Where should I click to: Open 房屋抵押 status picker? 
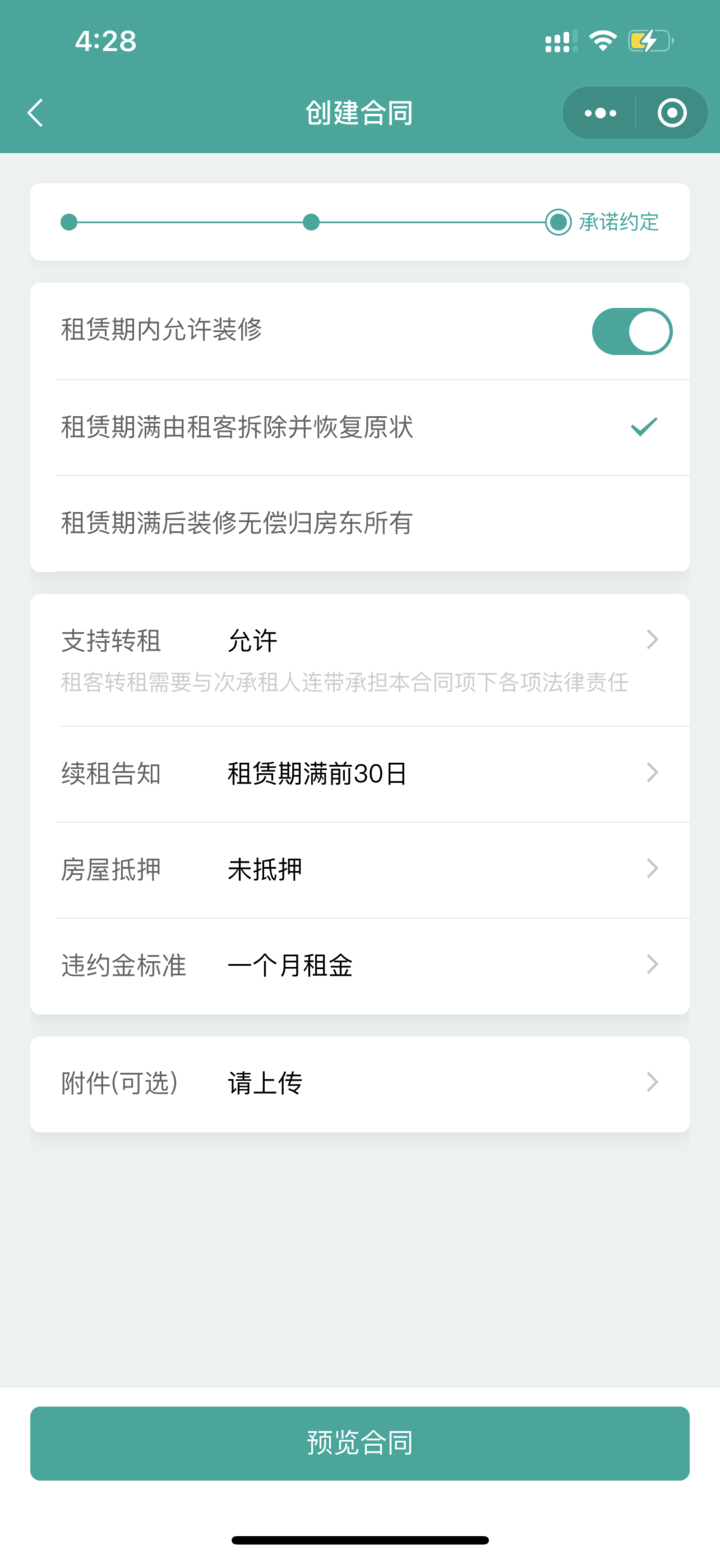[x=360, y=870]
